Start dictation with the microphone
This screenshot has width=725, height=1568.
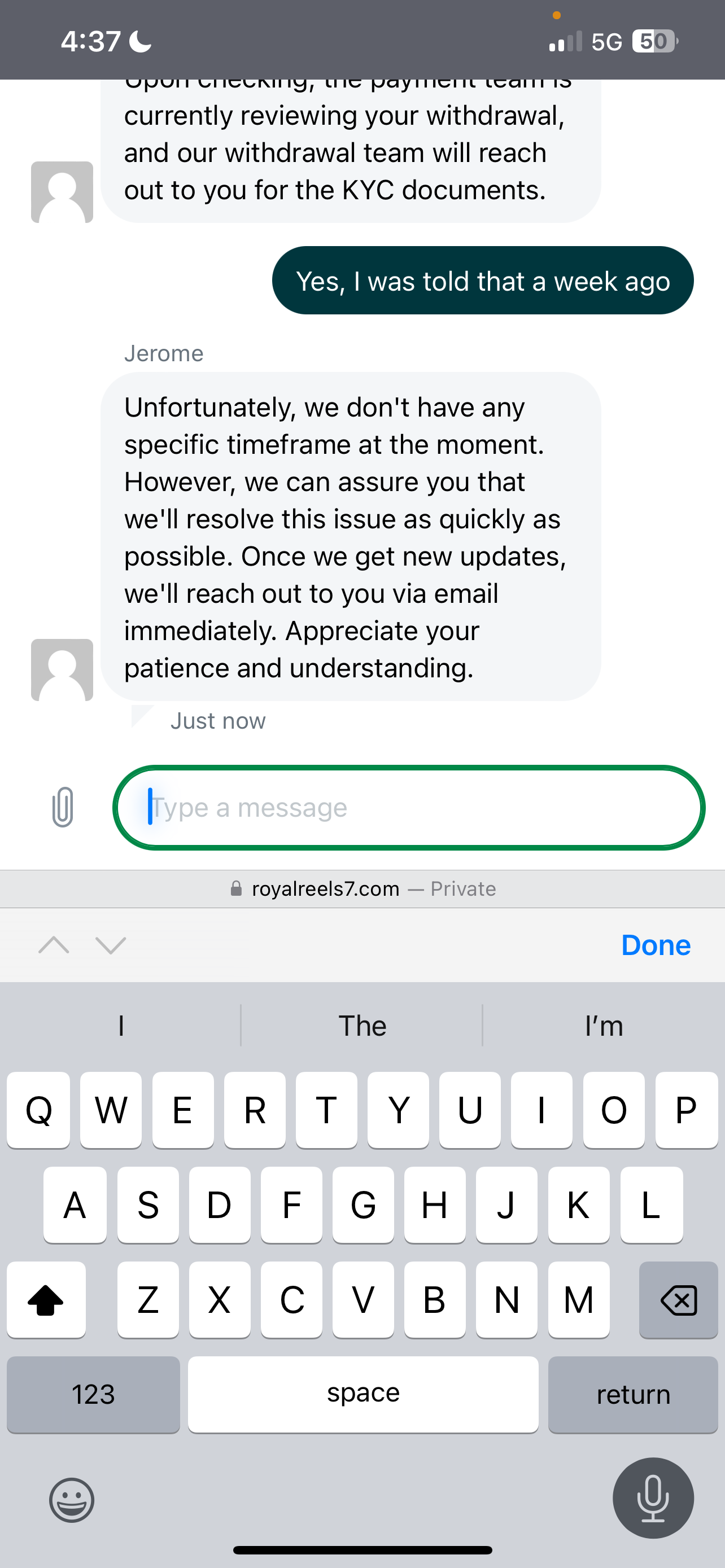(x=653, y=1498)
